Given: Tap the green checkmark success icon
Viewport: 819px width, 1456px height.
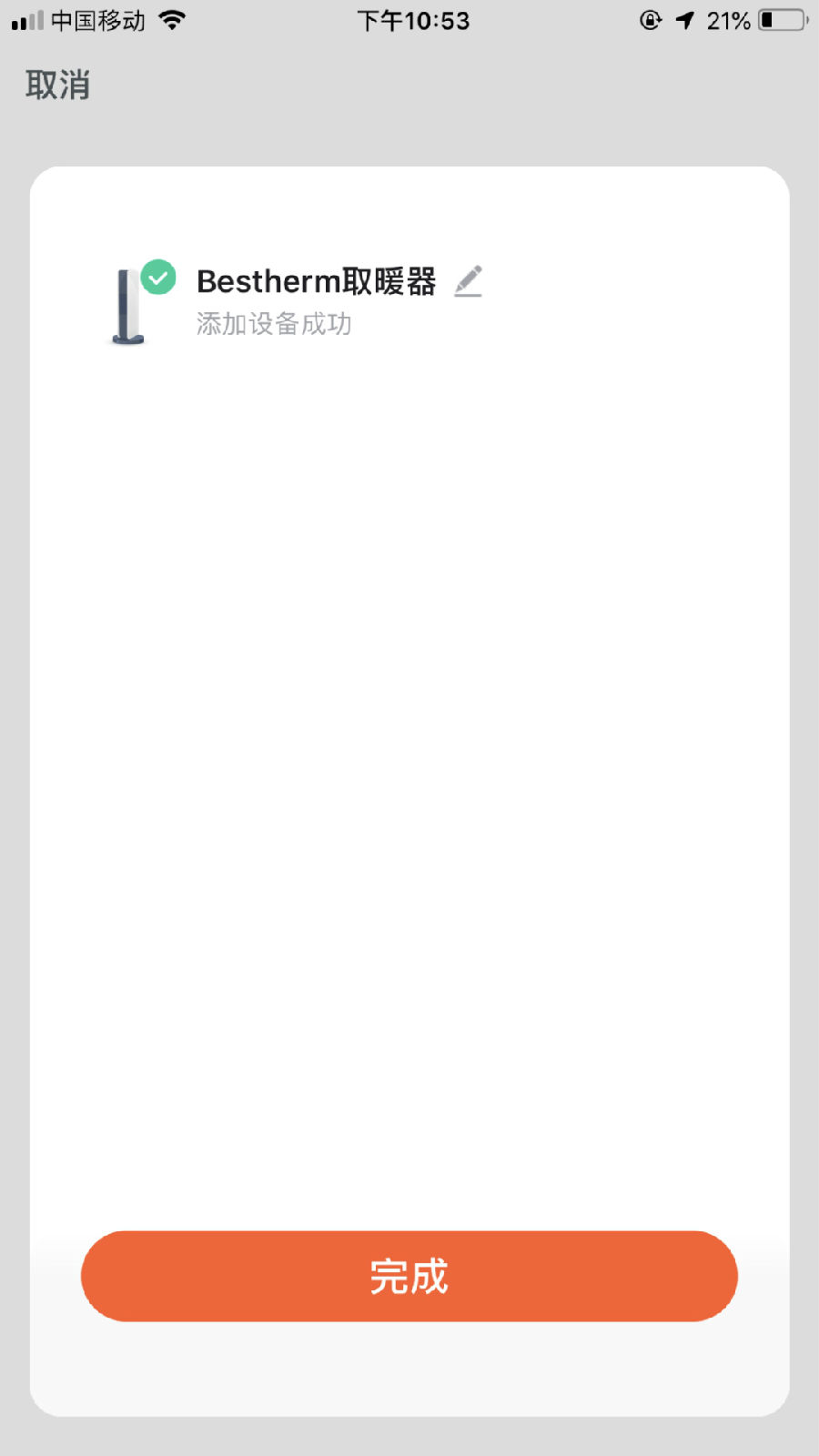Looking at the screenshot, I should tap(159, 278).
